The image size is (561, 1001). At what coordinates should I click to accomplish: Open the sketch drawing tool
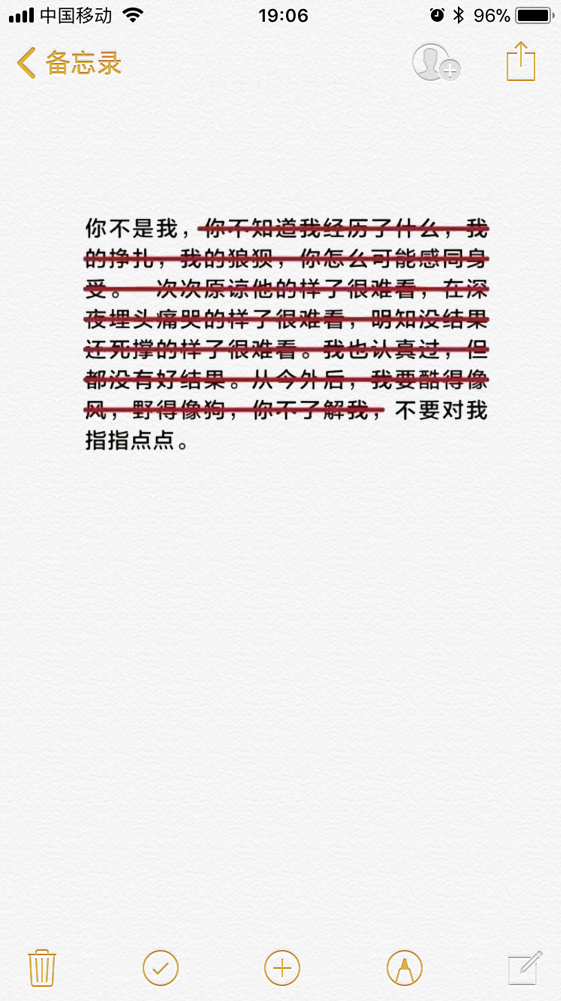(405, 968)
